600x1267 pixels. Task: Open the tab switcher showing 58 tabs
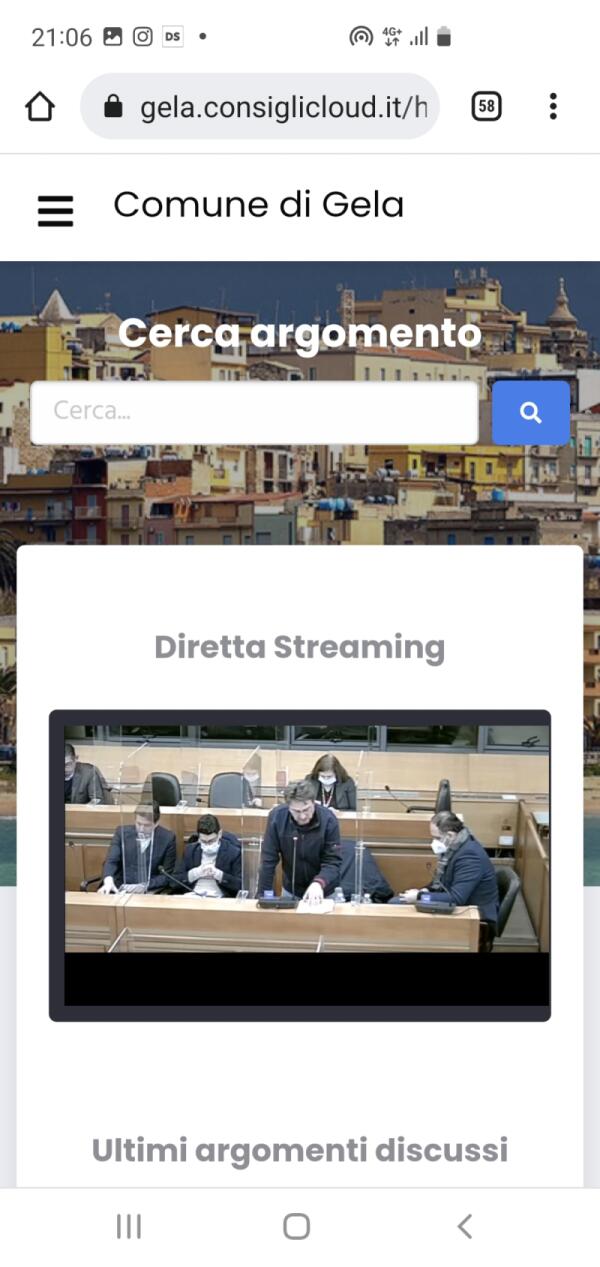pos(486,106)
